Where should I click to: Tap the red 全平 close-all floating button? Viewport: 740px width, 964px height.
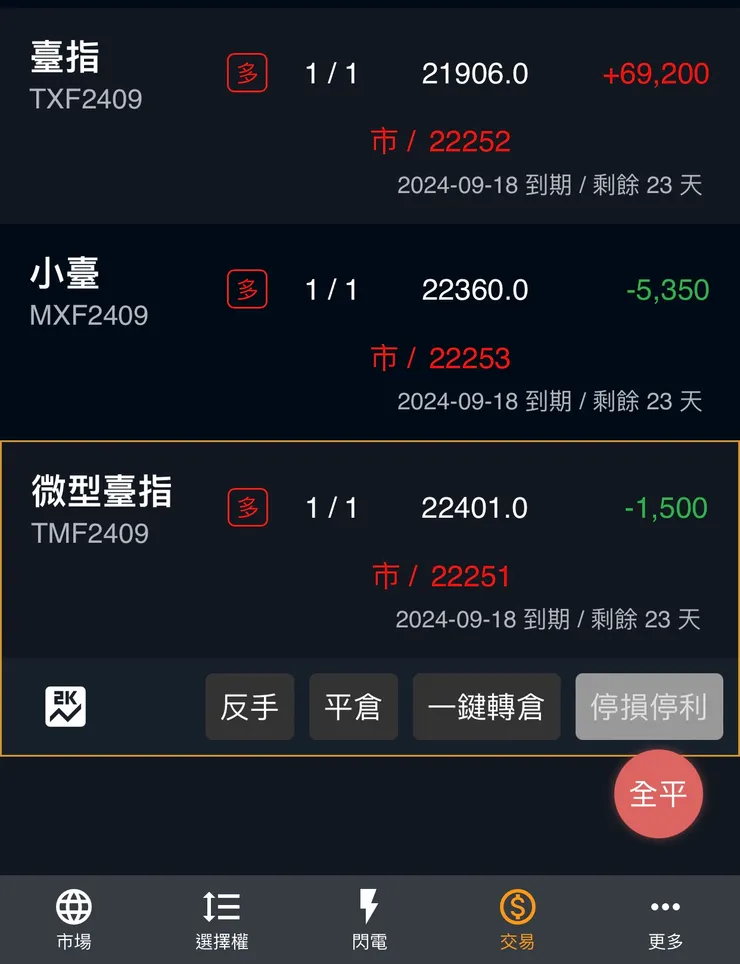point(658,793)
